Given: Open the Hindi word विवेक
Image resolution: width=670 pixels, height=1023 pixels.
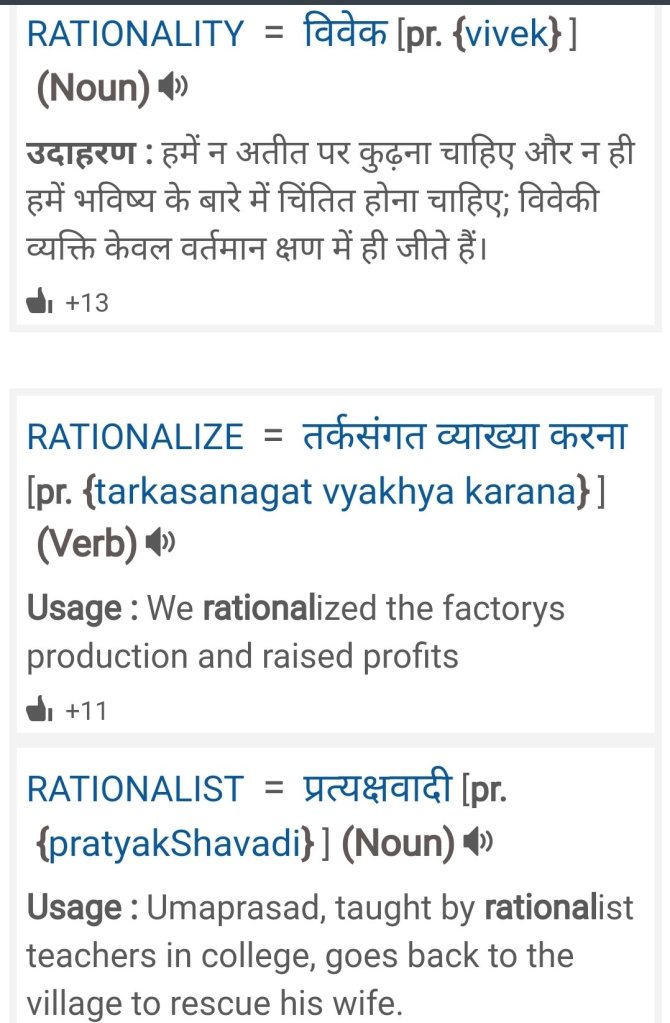Looking at the screenshot, I should point(346,35).
